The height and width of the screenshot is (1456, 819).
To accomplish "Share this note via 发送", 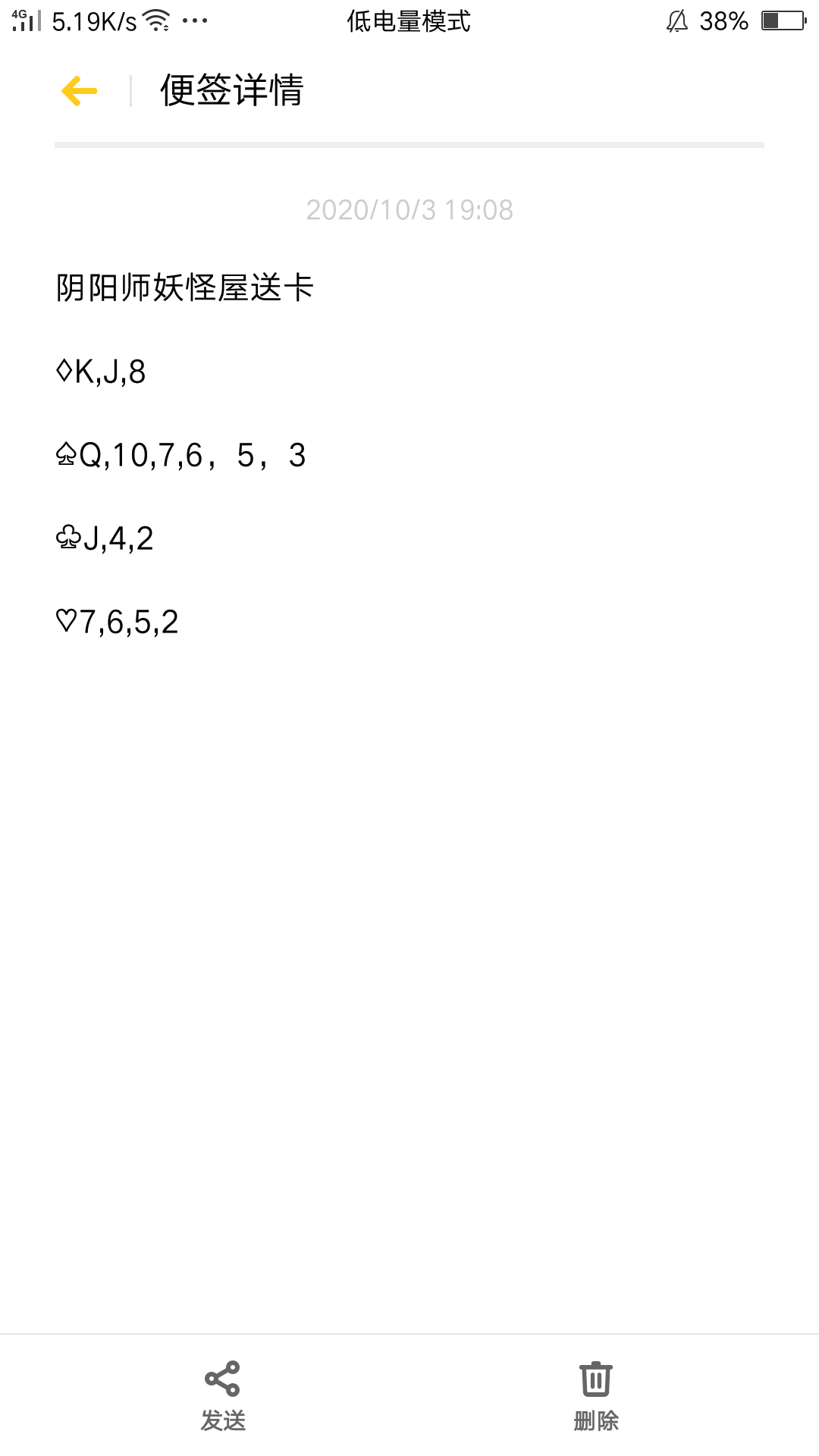I will [x=222, y=1394].
